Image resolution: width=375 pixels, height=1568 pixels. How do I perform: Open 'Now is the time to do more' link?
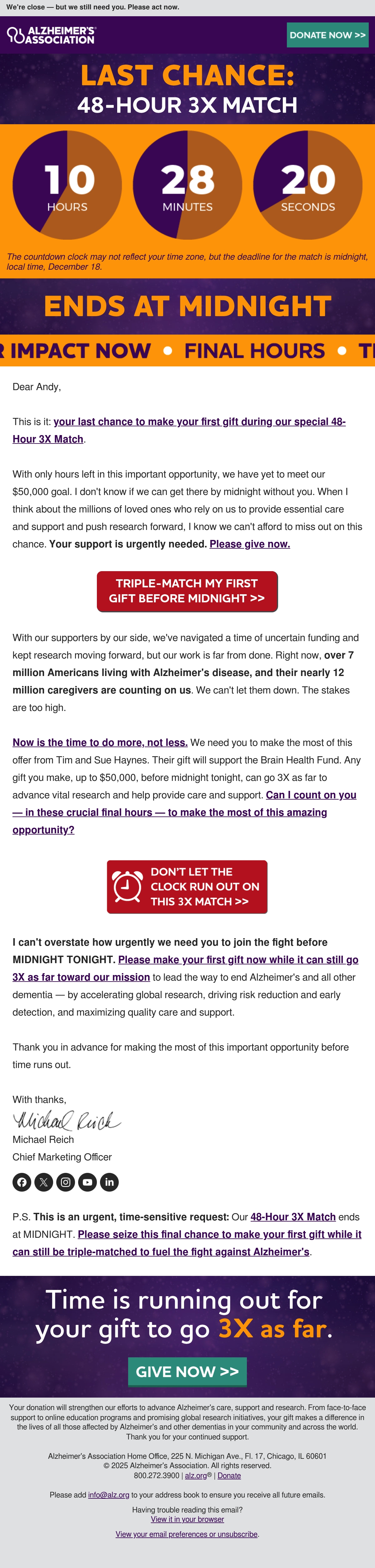pyautogui.click(x=100, y=742)
